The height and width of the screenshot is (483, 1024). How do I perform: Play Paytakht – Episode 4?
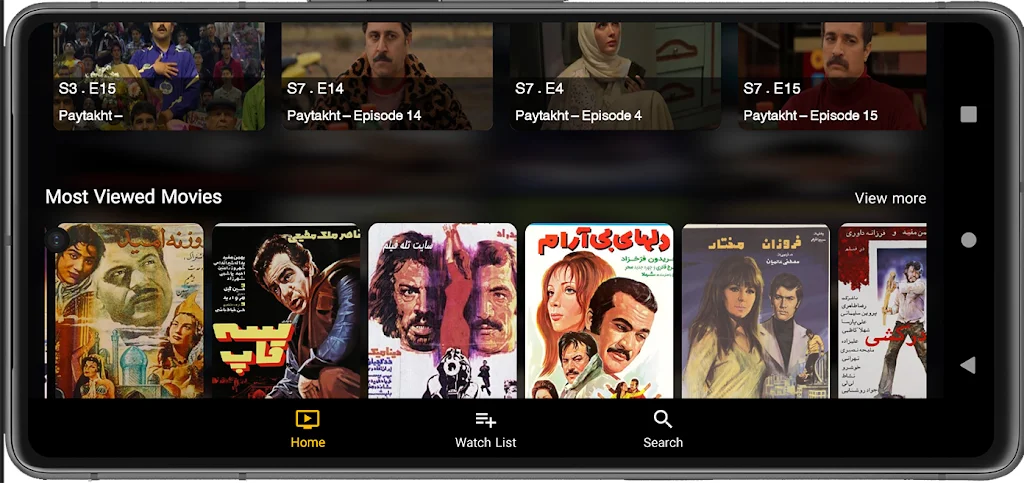point(615,76)
